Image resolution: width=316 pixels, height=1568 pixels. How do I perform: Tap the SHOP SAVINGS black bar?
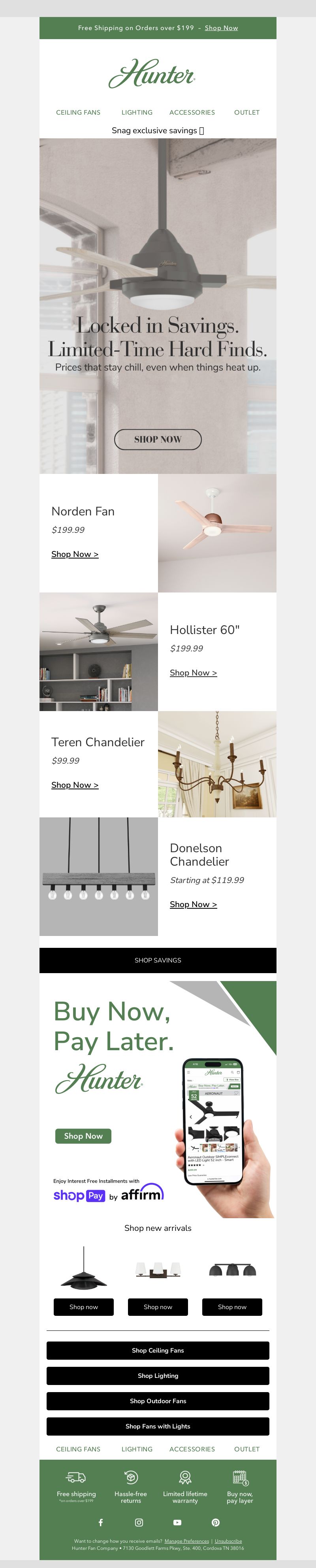pyautogui.click(x=158, y=960)
